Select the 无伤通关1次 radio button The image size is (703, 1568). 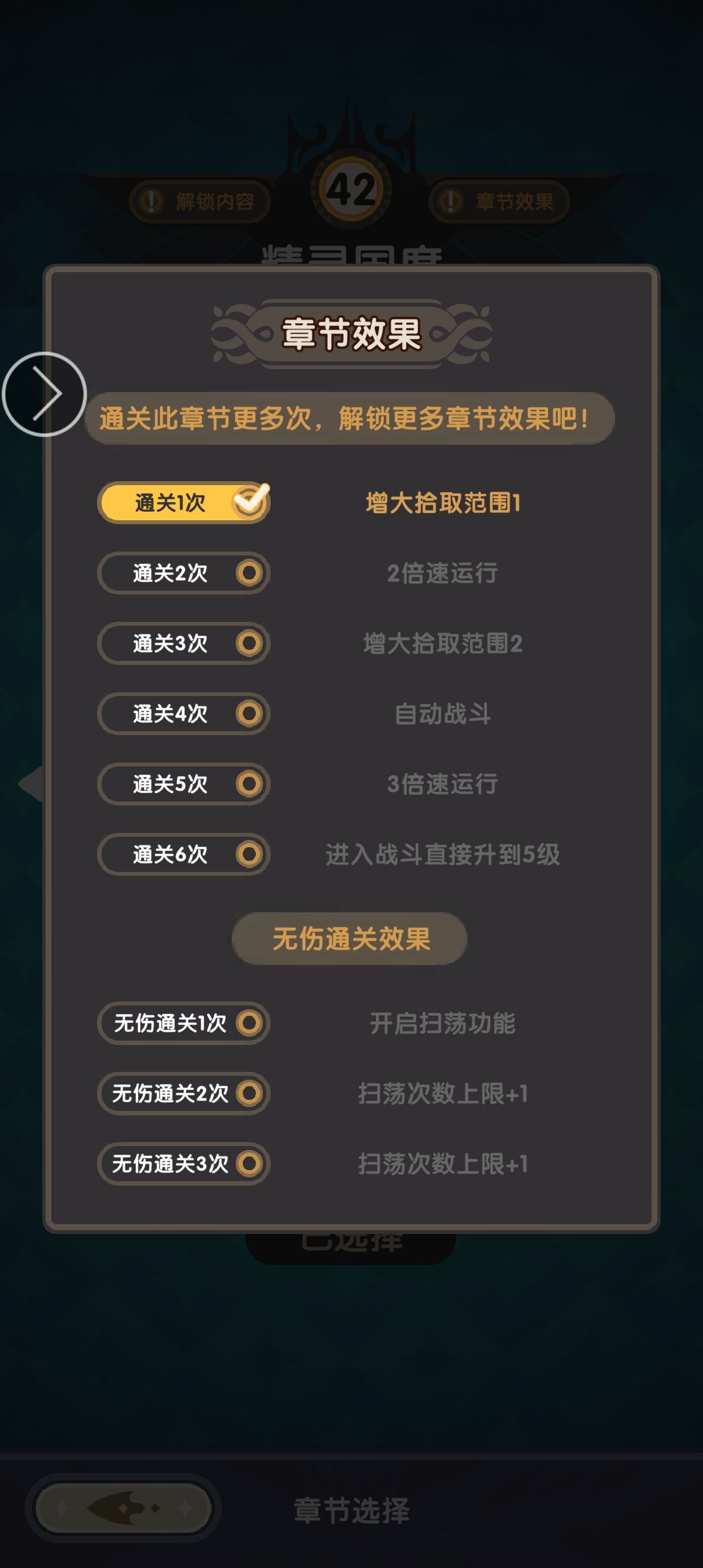[x=249, y=1023]
